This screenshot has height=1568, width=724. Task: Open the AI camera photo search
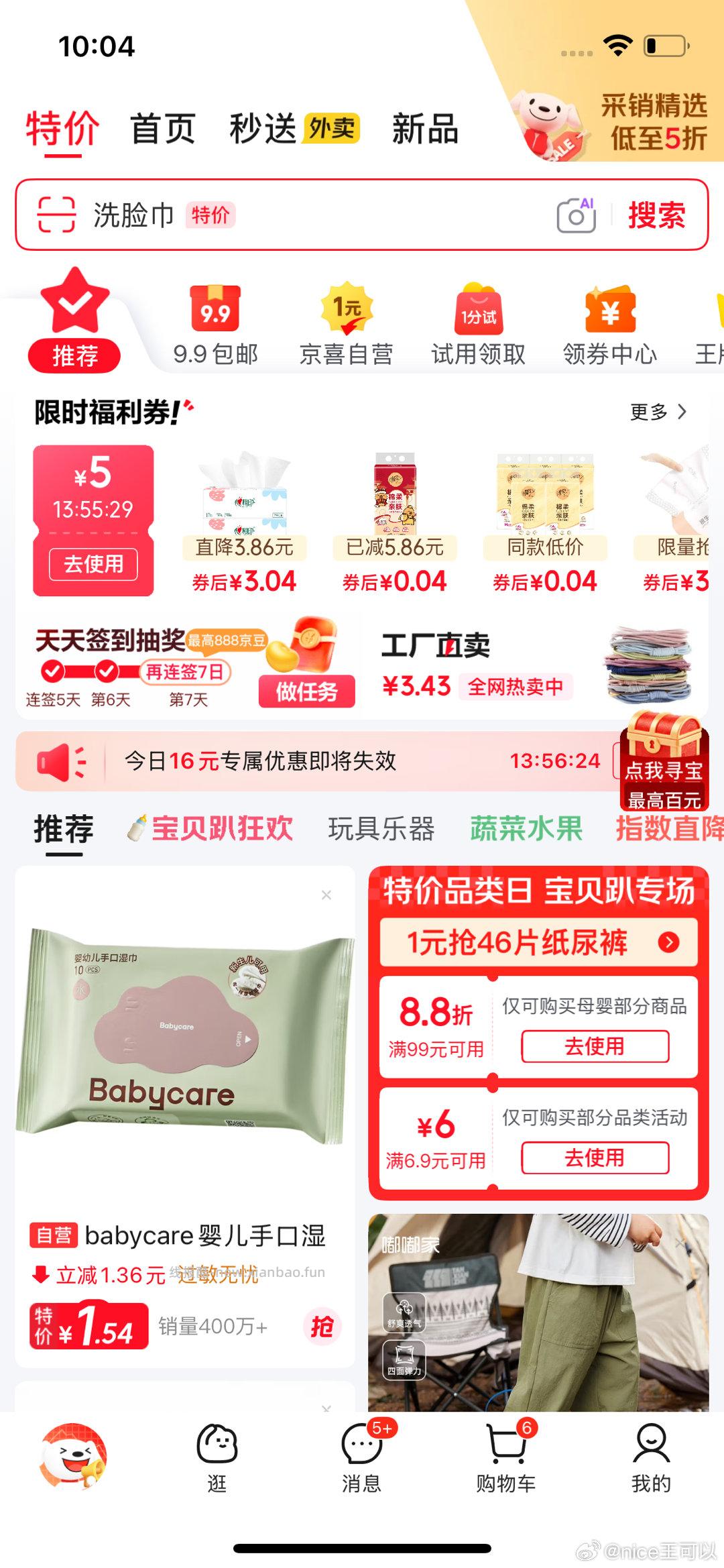tap(578, 216)
